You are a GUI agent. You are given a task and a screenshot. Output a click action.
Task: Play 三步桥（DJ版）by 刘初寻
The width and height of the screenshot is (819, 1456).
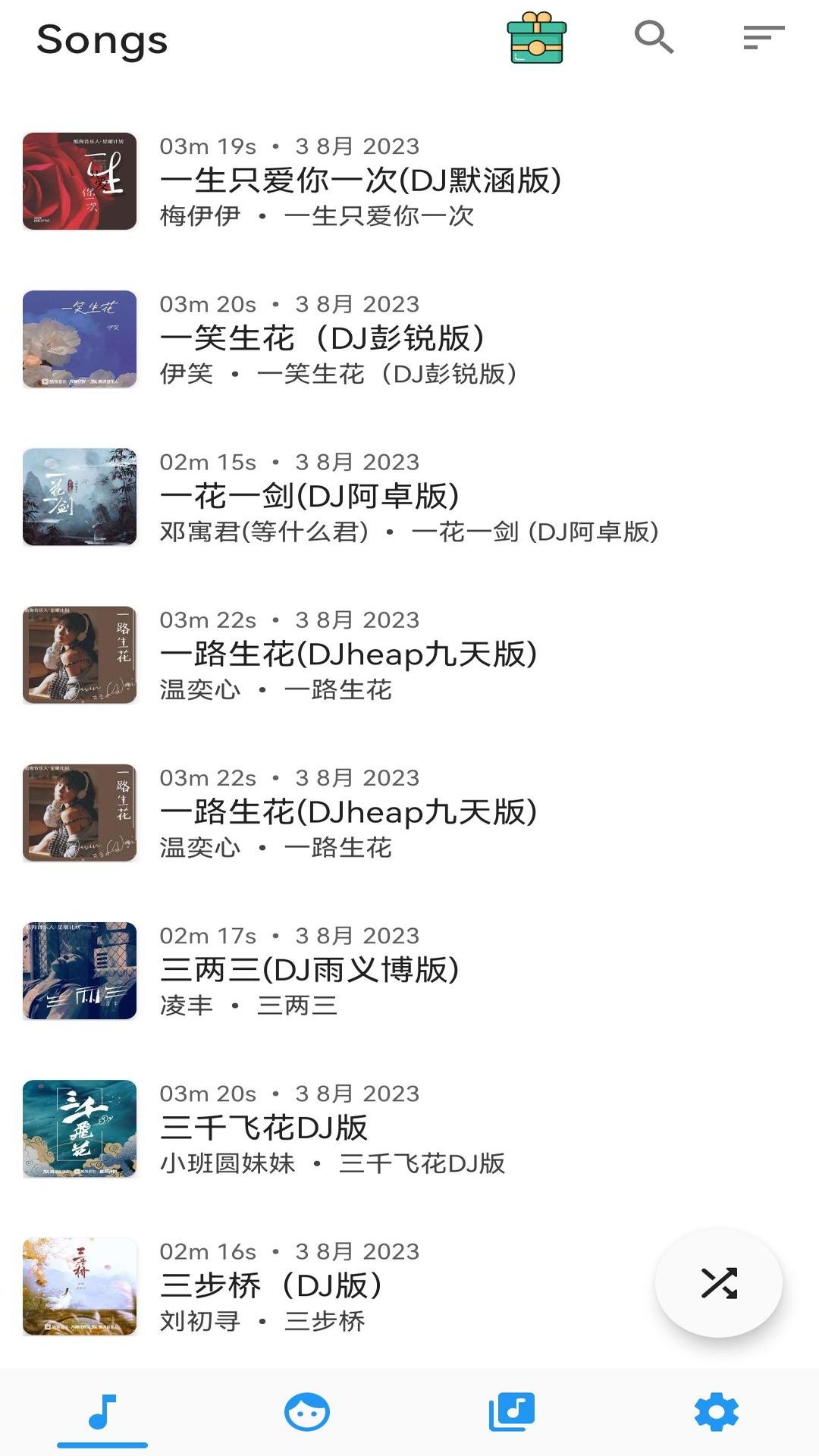point(271,1286)
